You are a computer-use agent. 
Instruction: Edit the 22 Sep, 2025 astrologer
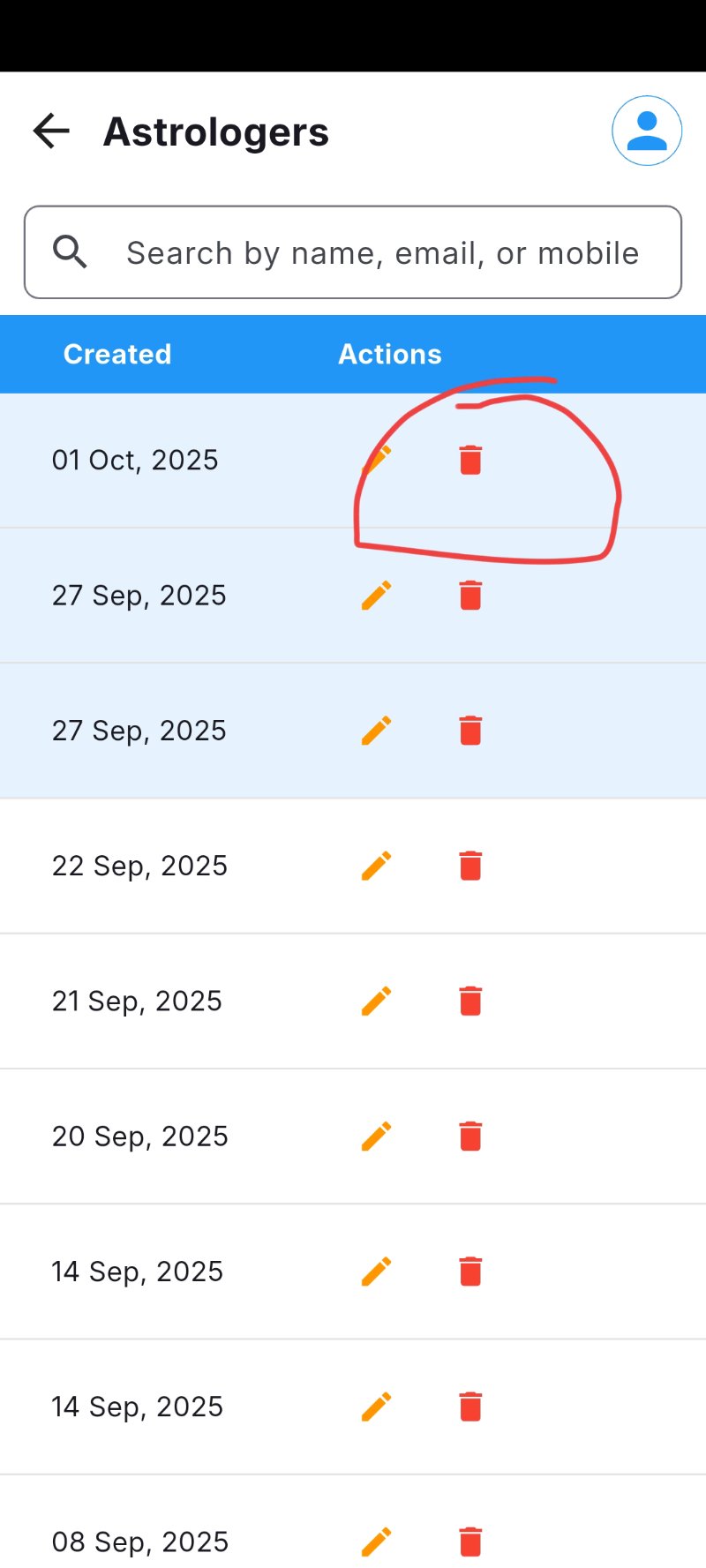pyautogui.click(x=377, y=866)
